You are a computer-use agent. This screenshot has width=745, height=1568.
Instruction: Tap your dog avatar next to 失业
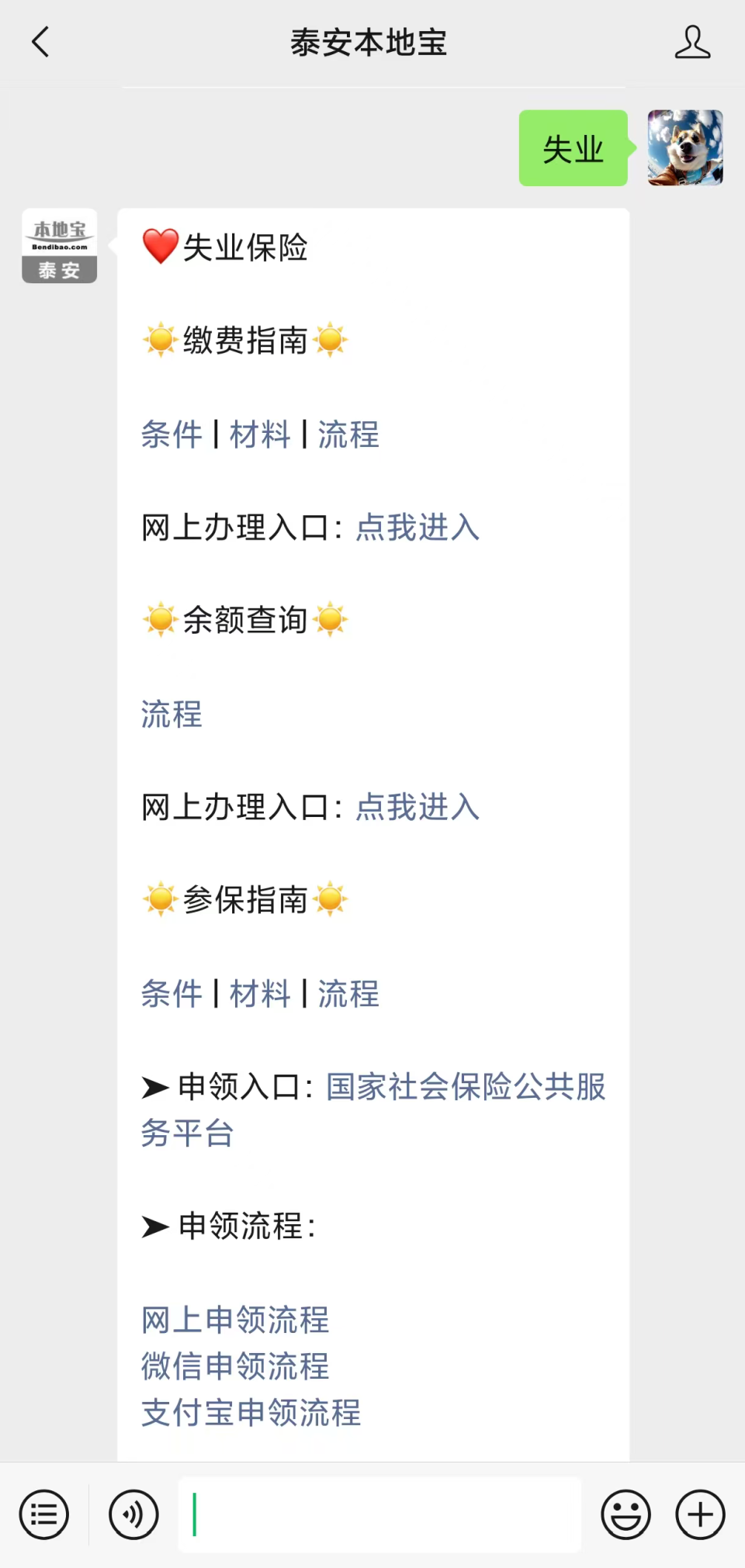(x=684, y=149)
